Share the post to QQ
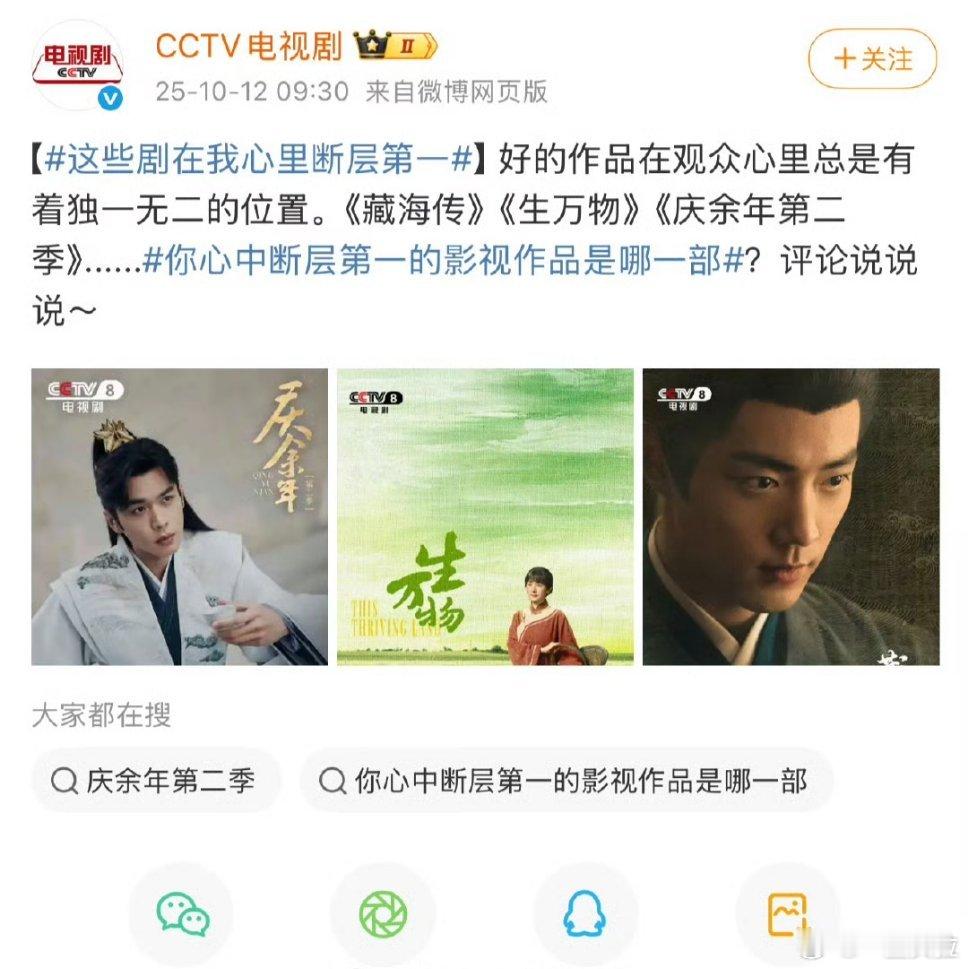Viewport: 968px width, 969px height. (x=585, y=913)
